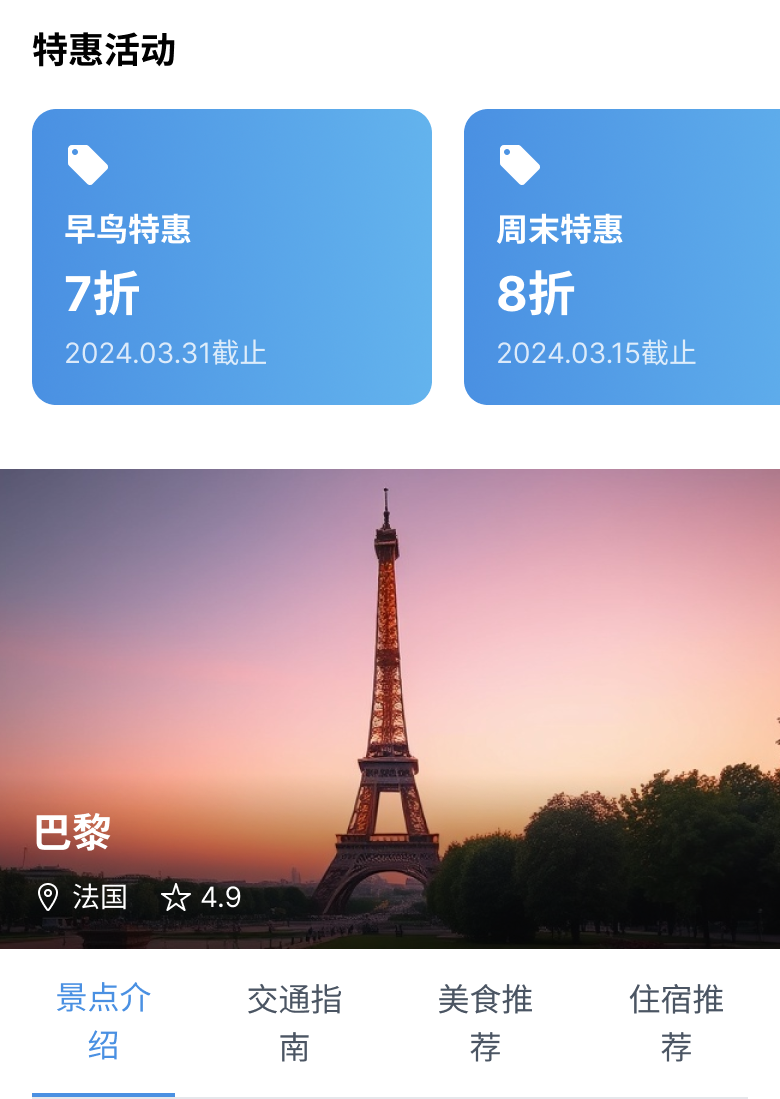
Task: Click the star rating icon showing 4.9
Action: coord(175,898)
